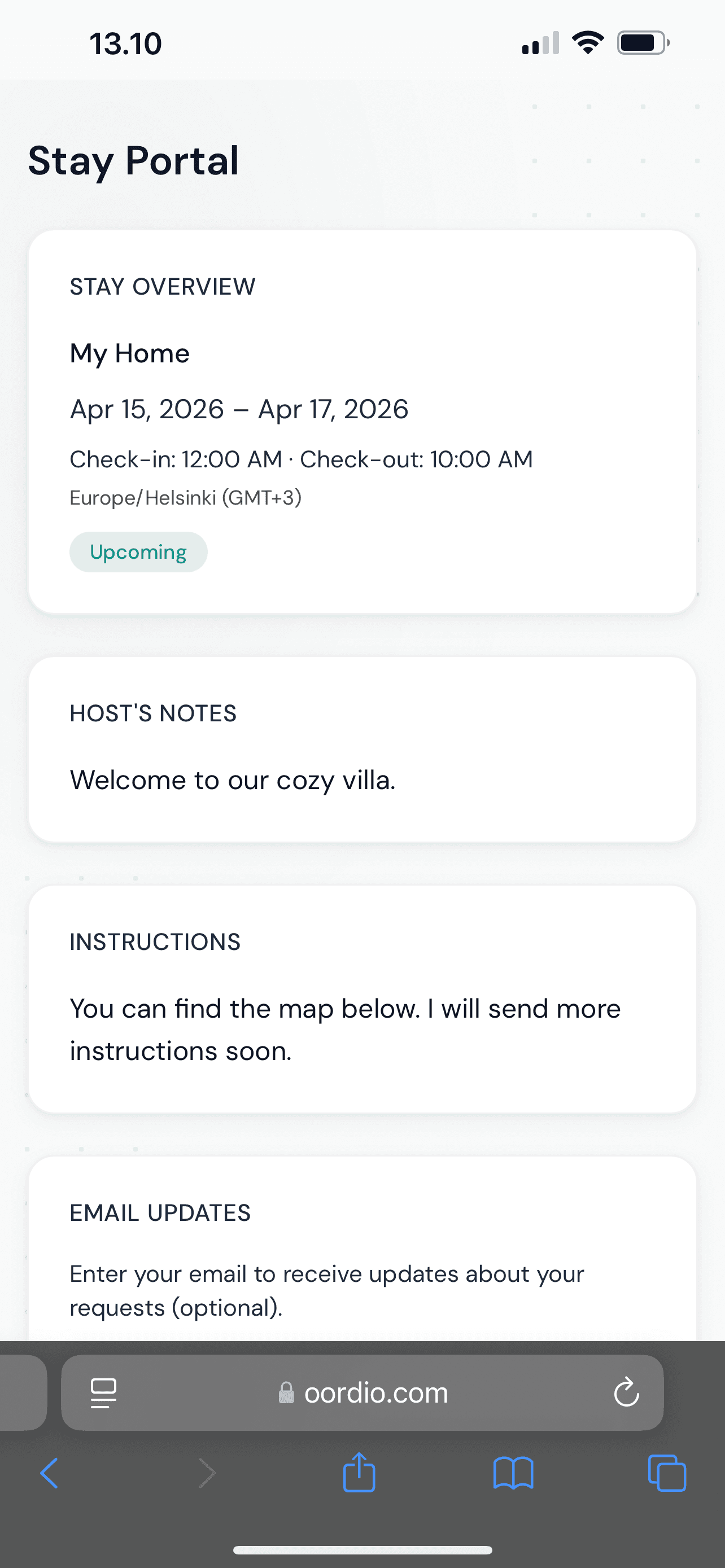Image resolution: width=725 pixels, height=1568 pixels.
Task: Navigate back to the previous page
Action: click(x=50, y=1473)
